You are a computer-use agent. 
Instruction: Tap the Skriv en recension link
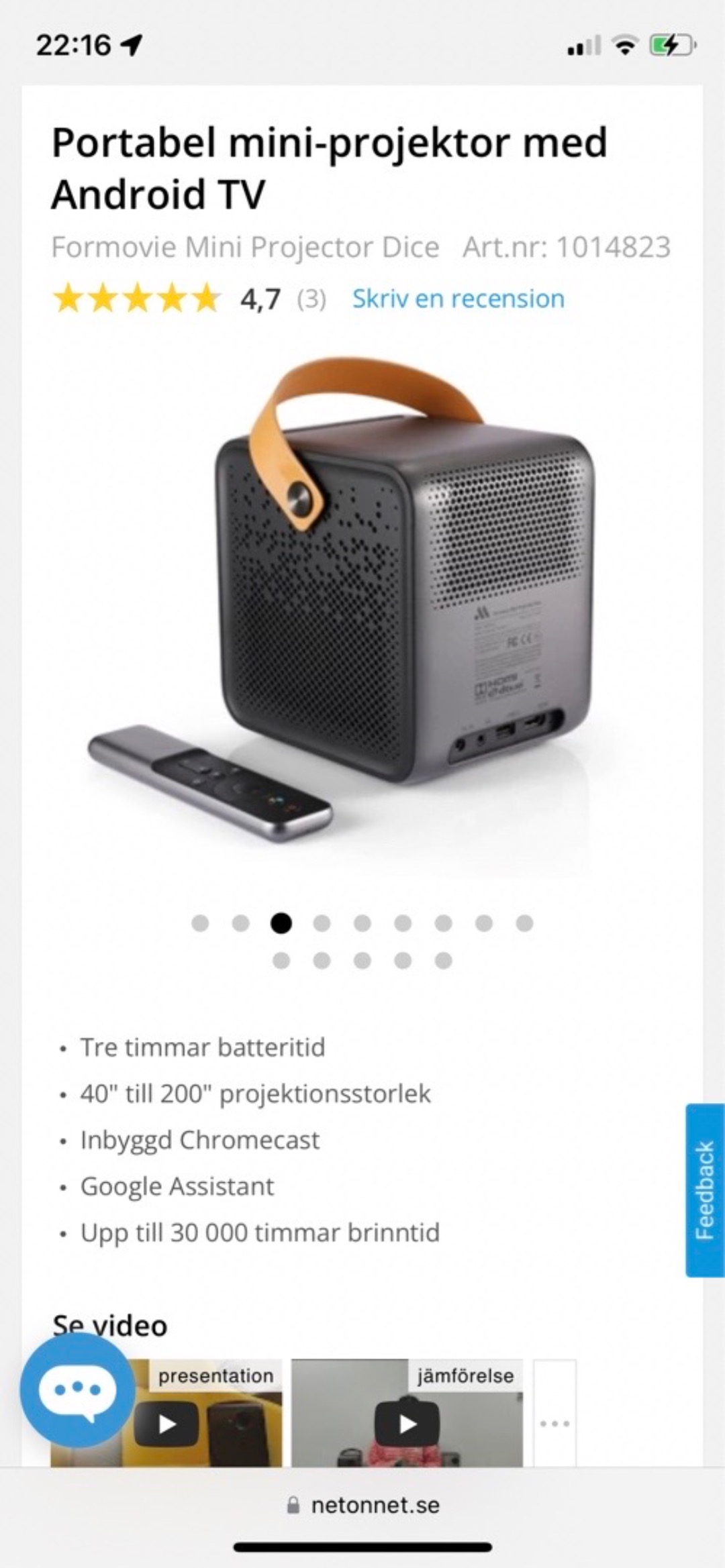tap(458, 299)
